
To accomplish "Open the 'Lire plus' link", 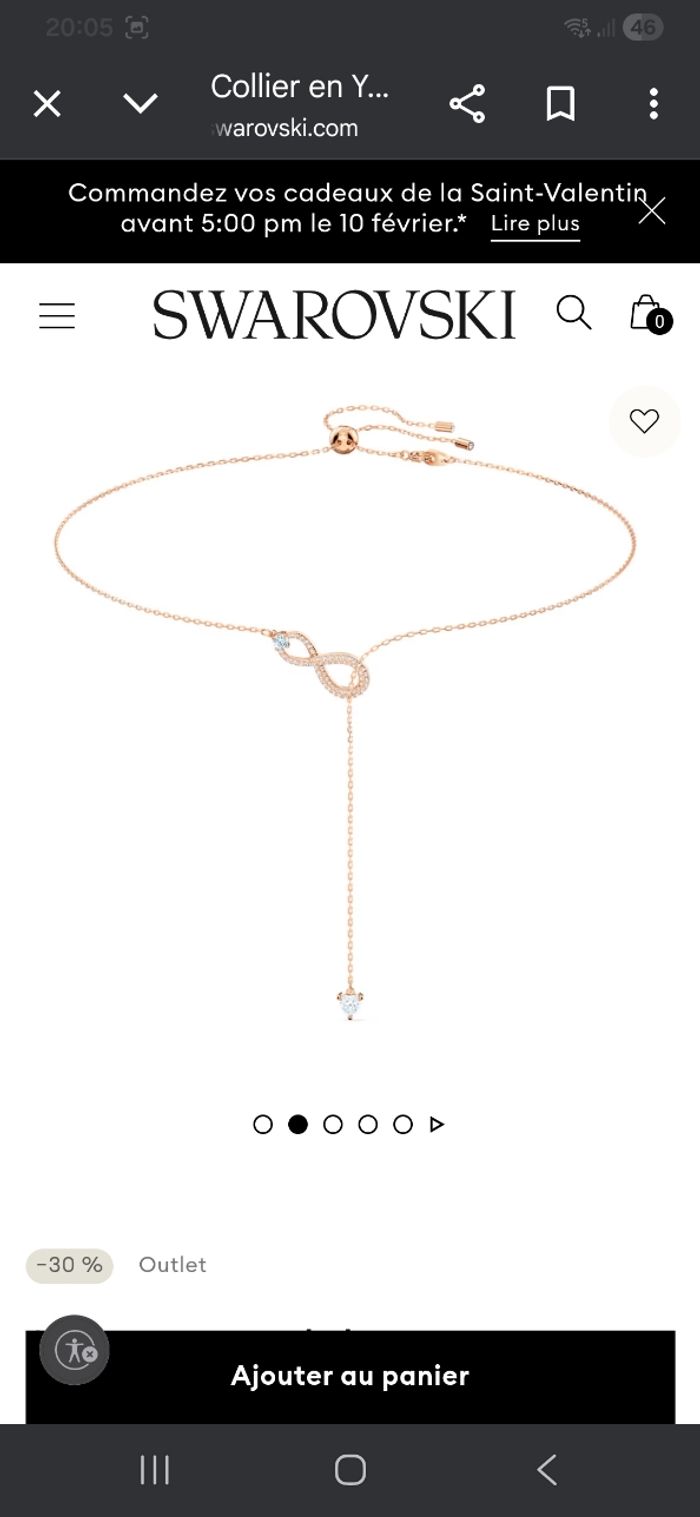I will point(535,224).
